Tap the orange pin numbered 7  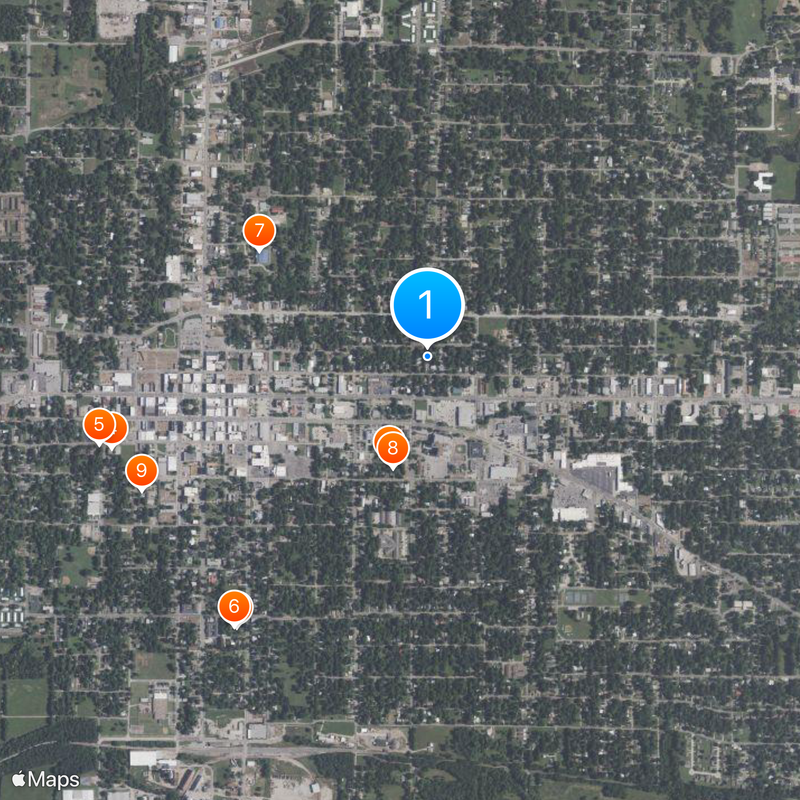pos(259,231)
